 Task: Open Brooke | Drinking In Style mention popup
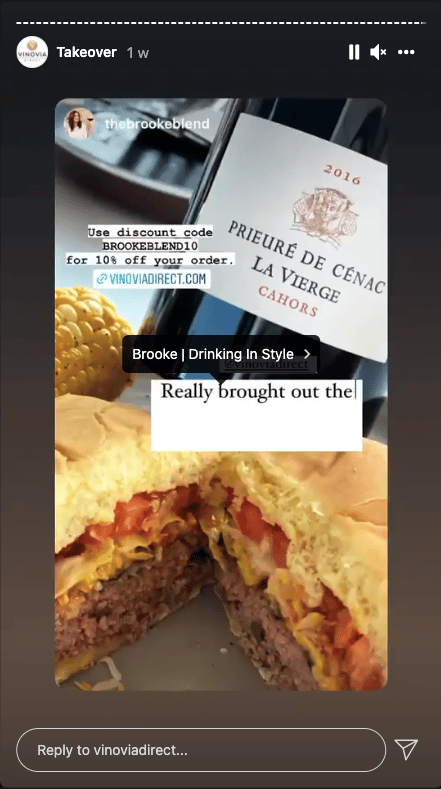(x=221, y=354)
